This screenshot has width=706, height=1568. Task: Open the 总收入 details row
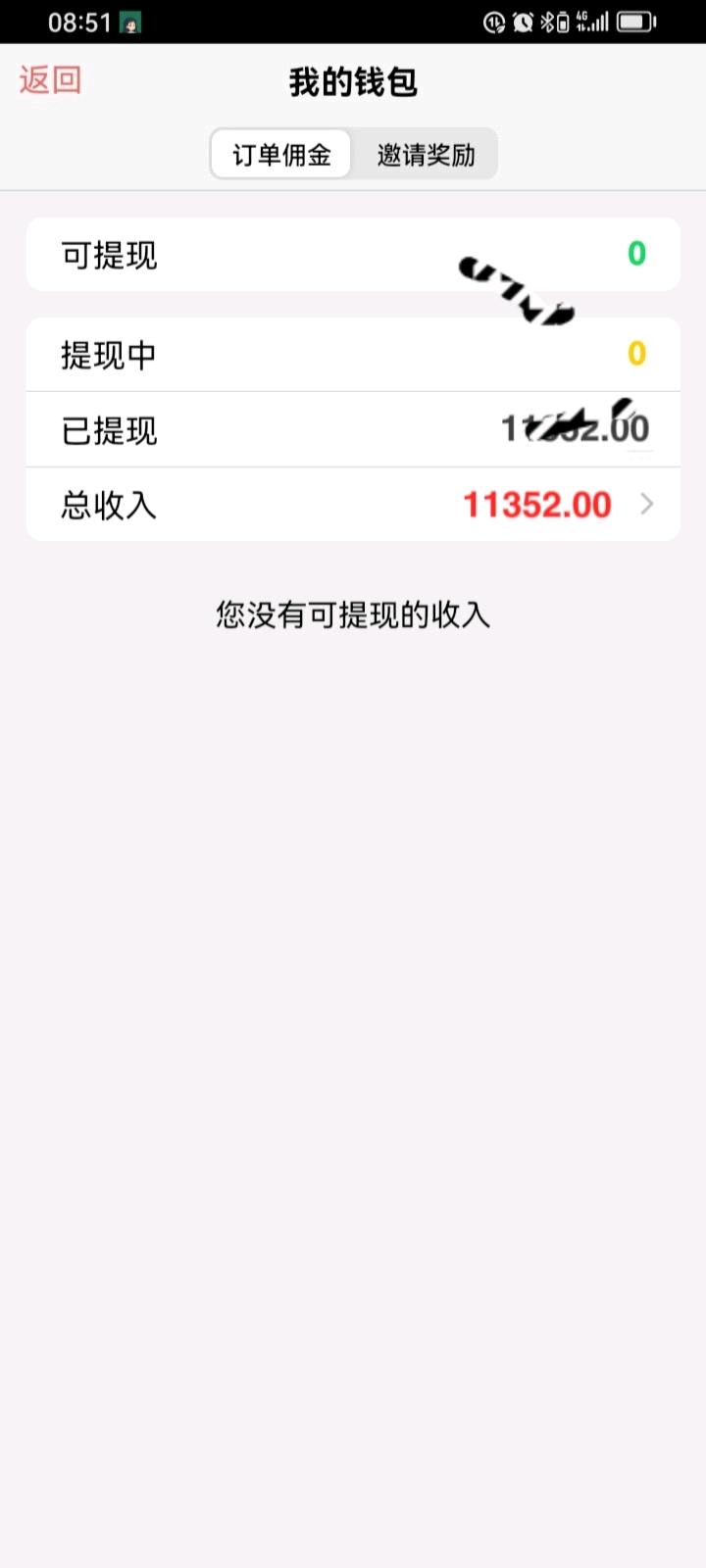(353, 505)
